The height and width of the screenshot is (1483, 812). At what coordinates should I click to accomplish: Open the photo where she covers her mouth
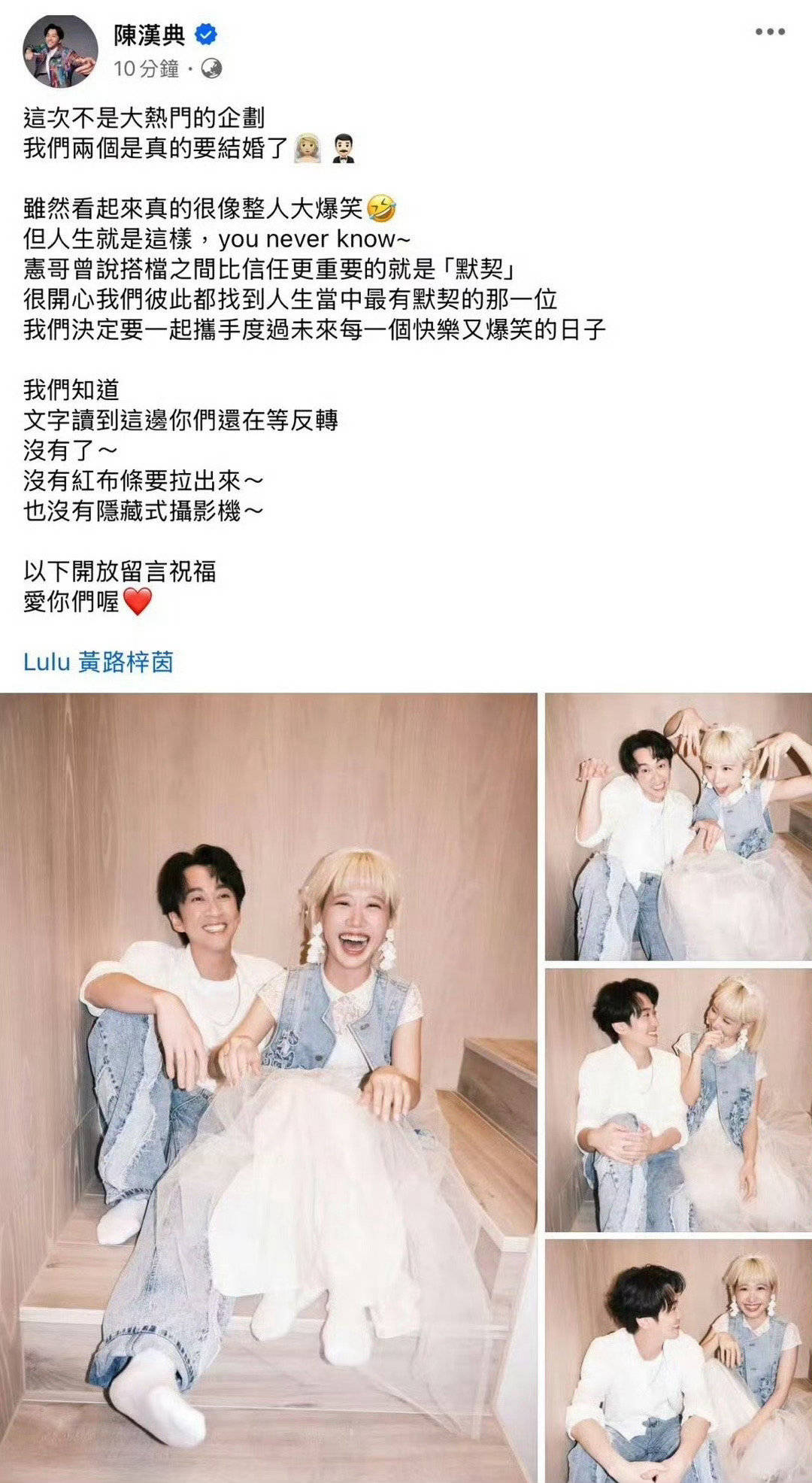coord(678,1099)
